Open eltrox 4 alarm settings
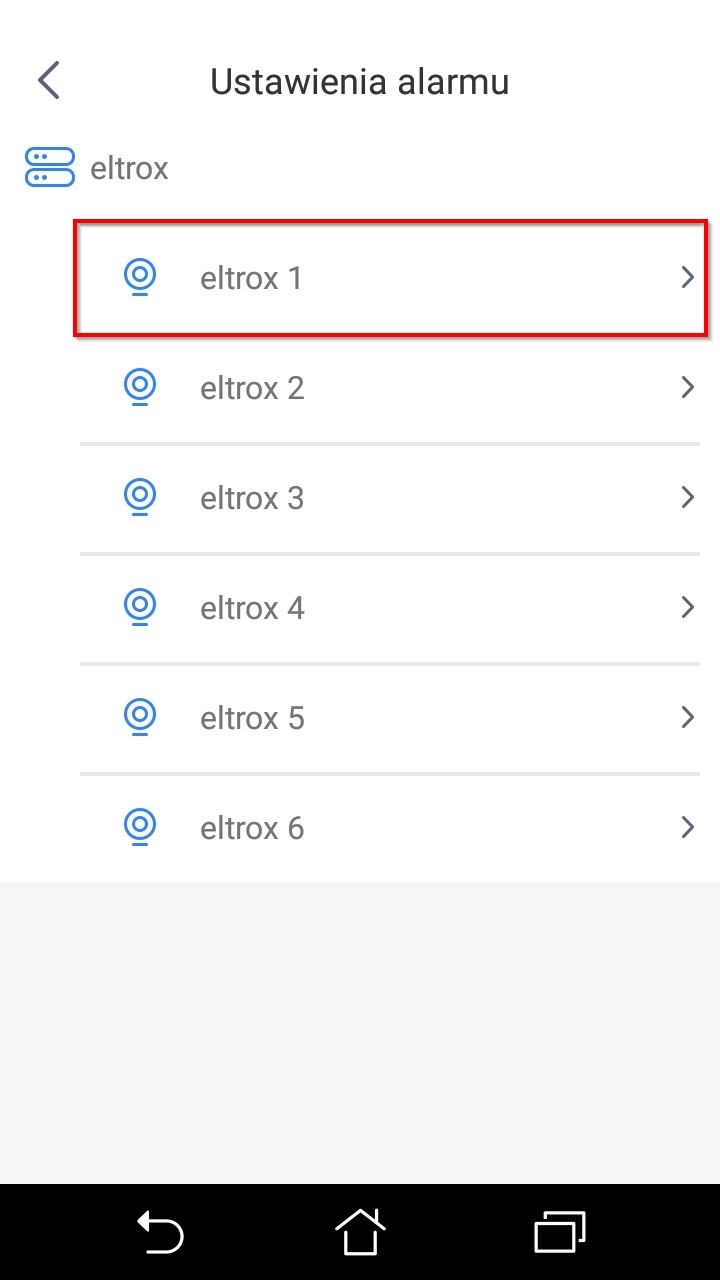The width and height of the screenshot is (720, 1280). [390, 608]
